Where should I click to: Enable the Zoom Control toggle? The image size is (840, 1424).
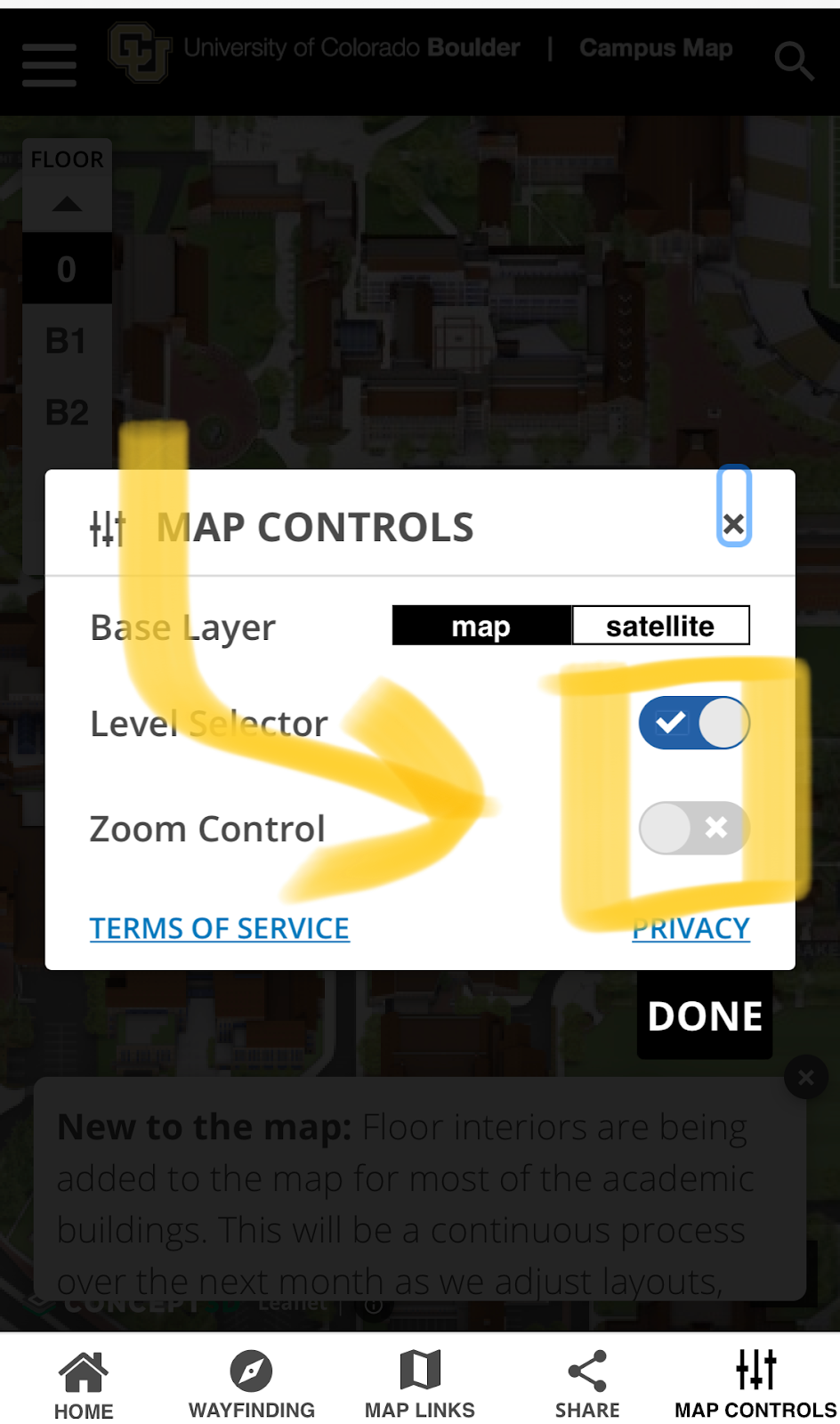pyautogui.click(x=694, y=828)
